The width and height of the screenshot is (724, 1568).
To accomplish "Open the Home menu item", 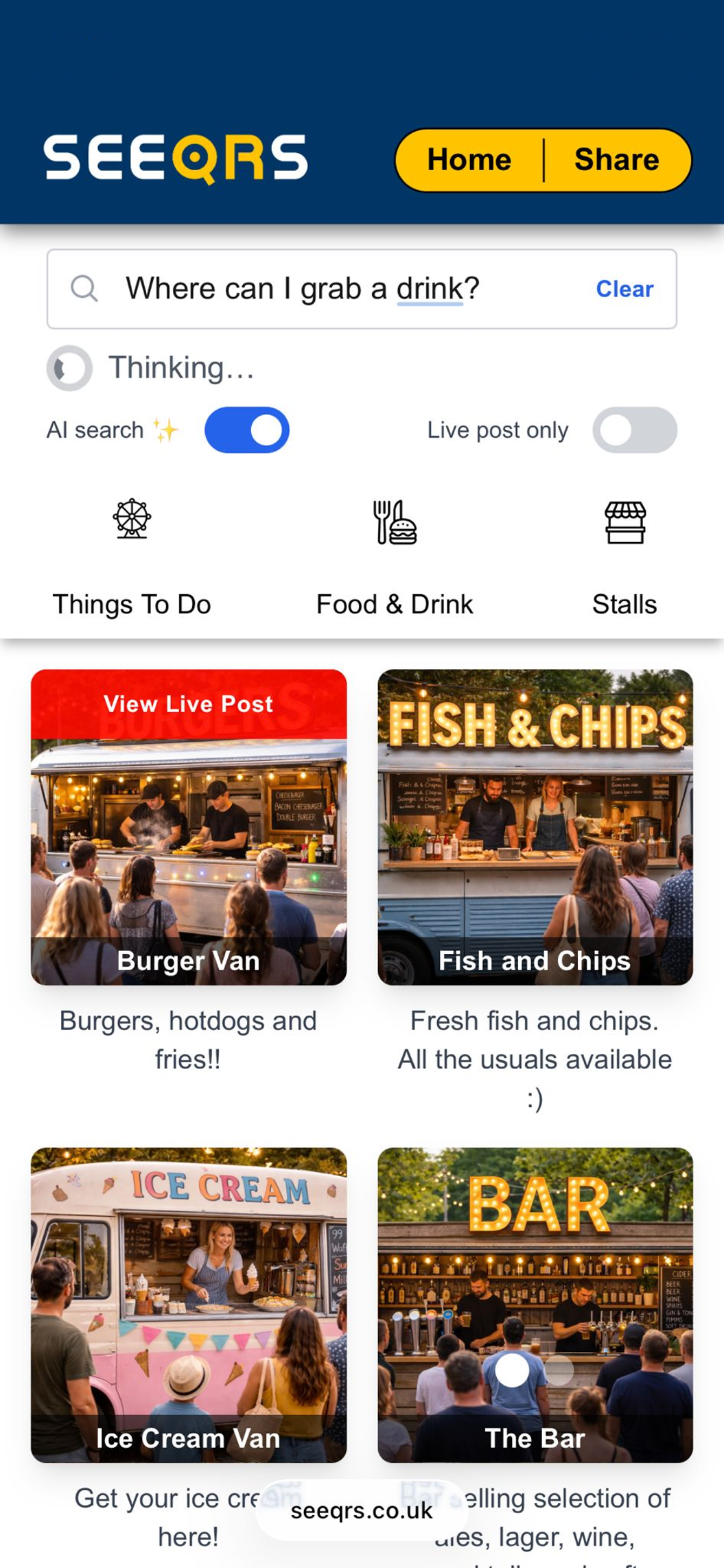I will (x=469, y=159).
